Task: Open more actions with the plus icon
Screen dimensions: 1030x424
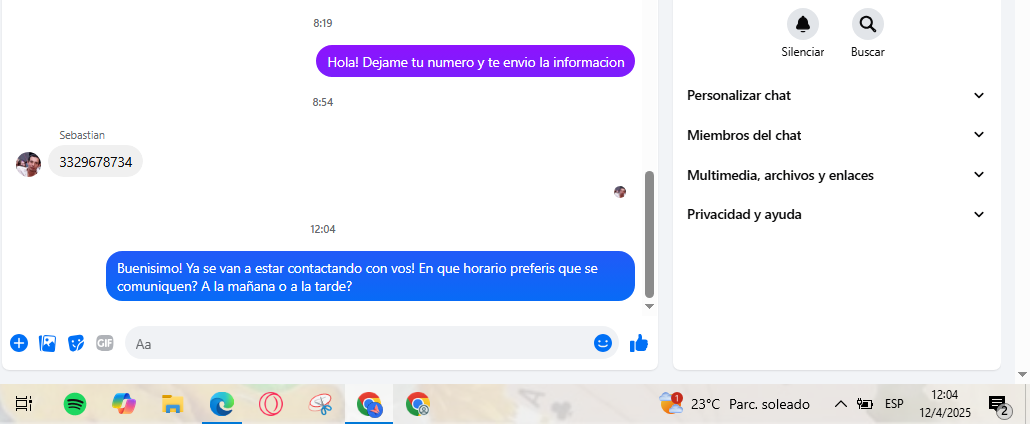Action: coord(19,343)
